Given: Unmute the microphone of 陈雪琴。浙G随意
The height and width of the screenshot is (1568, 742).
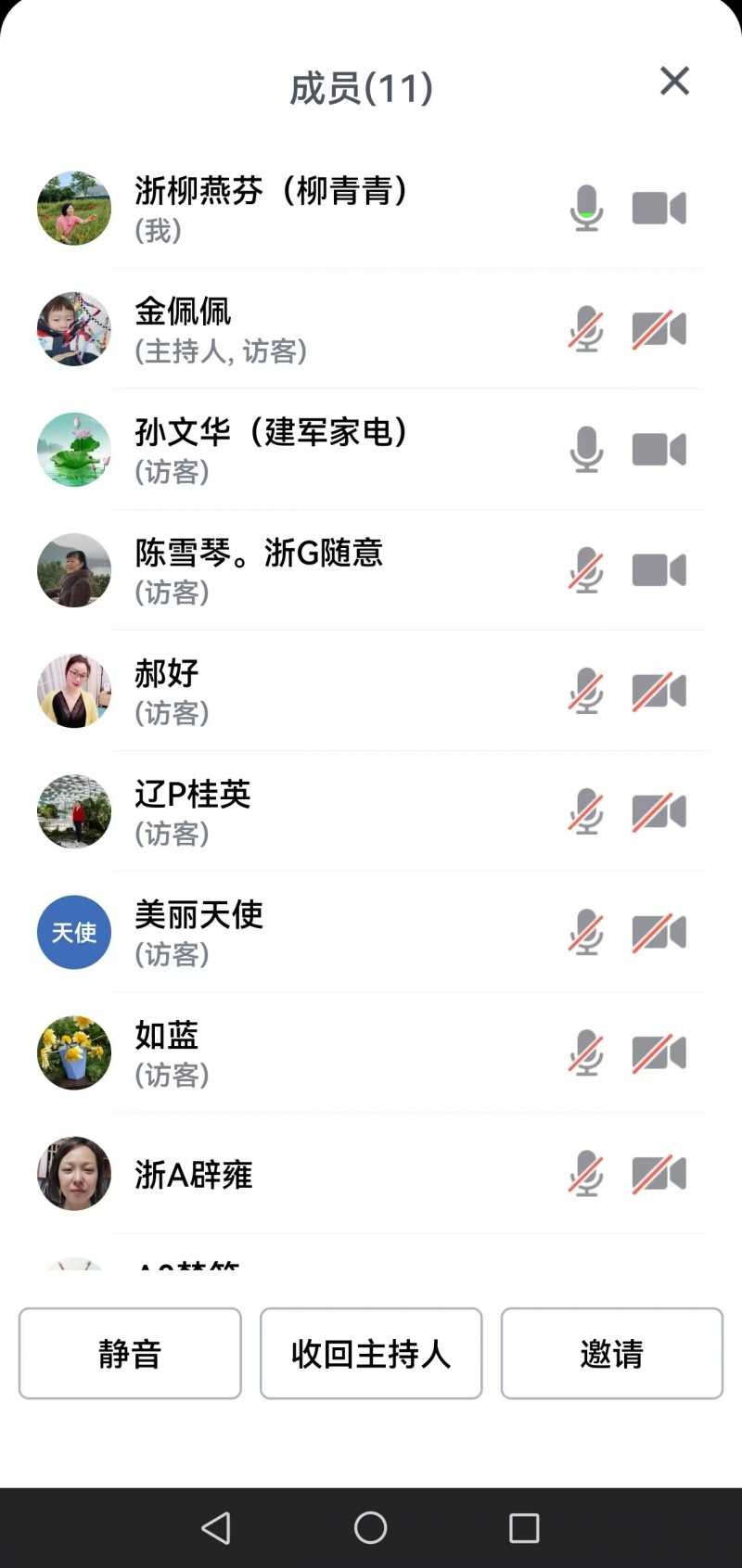Looking at the screenshot, I should pos(586,570).
